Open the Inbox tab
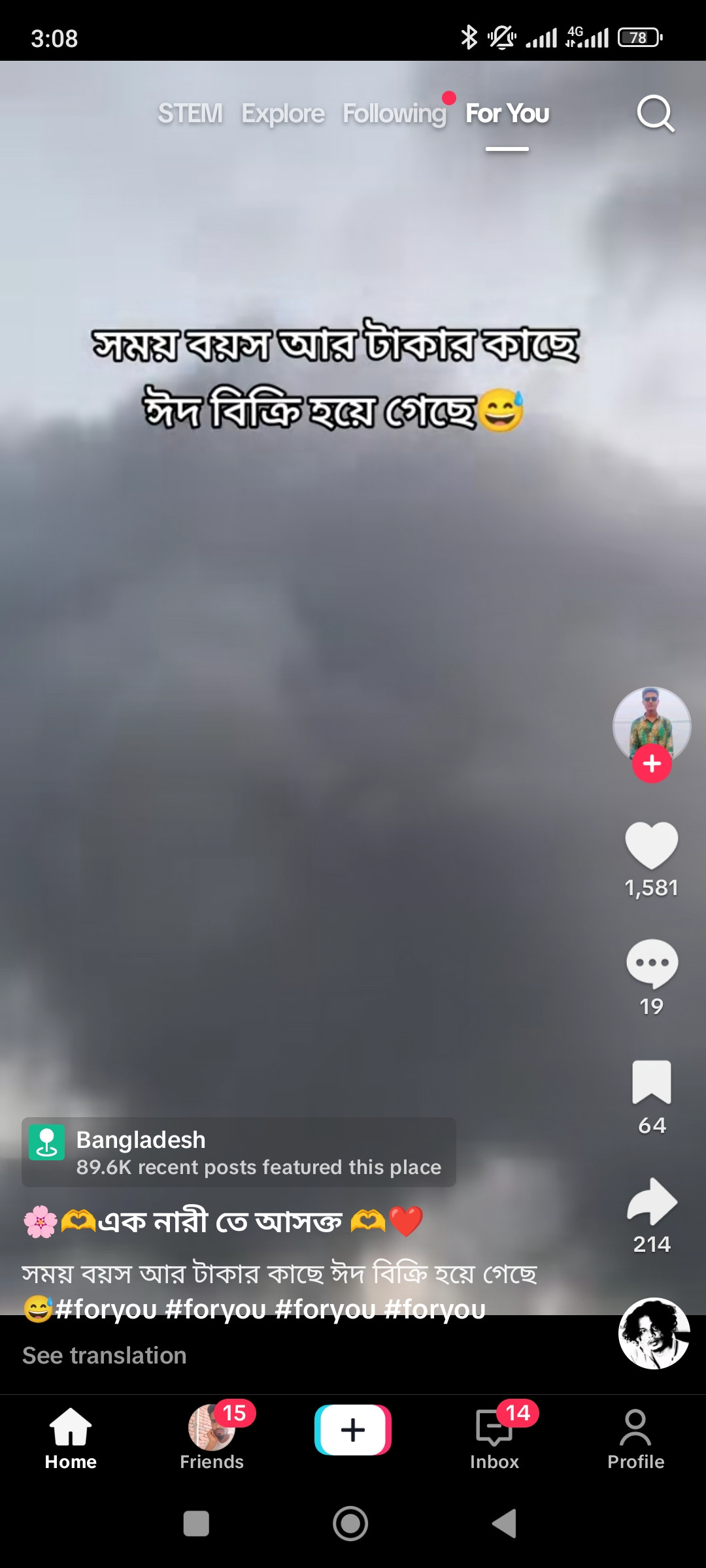 [494, 1437]
